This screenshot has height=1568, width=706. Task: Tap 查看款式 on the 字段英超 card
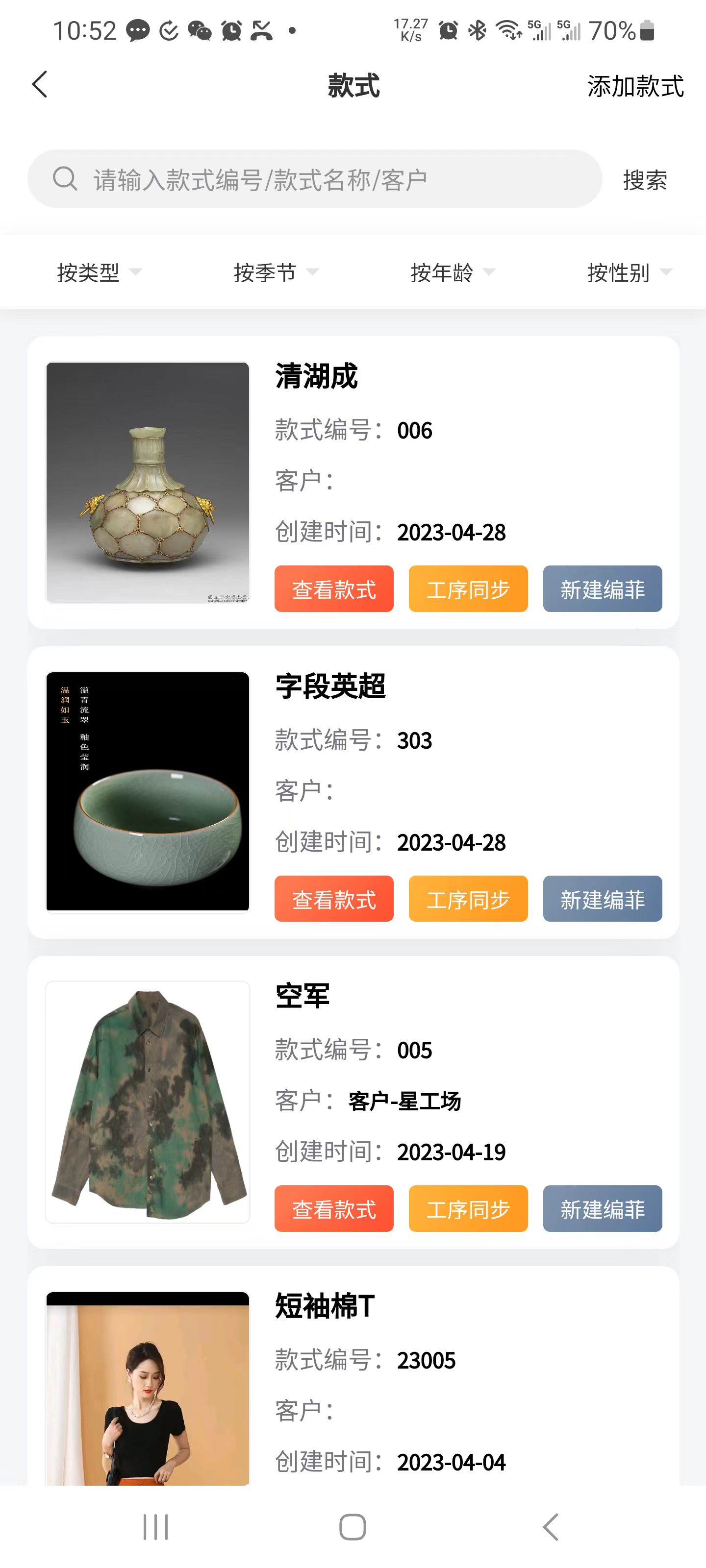334,899
